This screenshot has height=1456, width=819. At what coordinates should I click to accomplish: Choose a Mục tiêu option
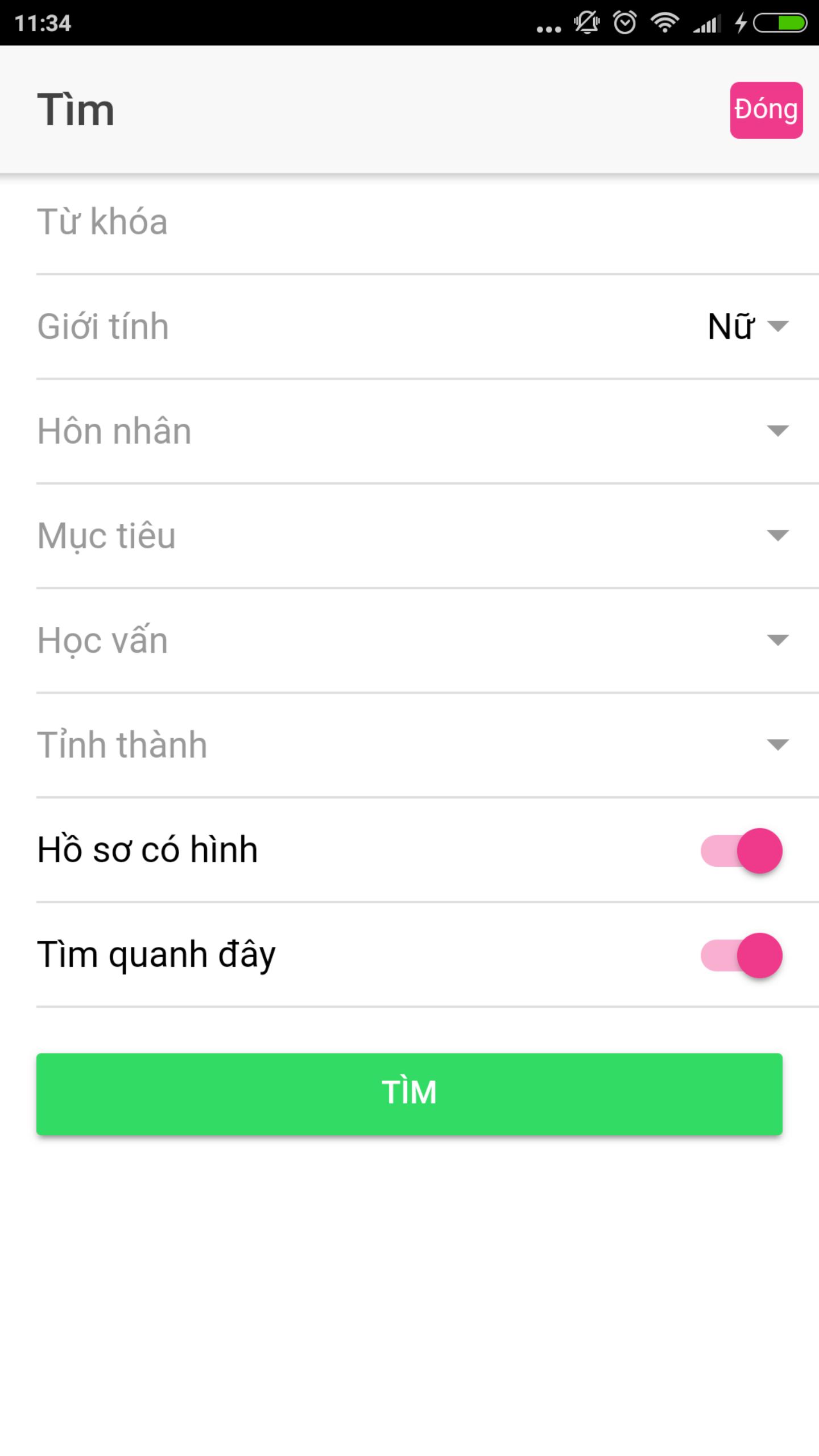point(777,535)
